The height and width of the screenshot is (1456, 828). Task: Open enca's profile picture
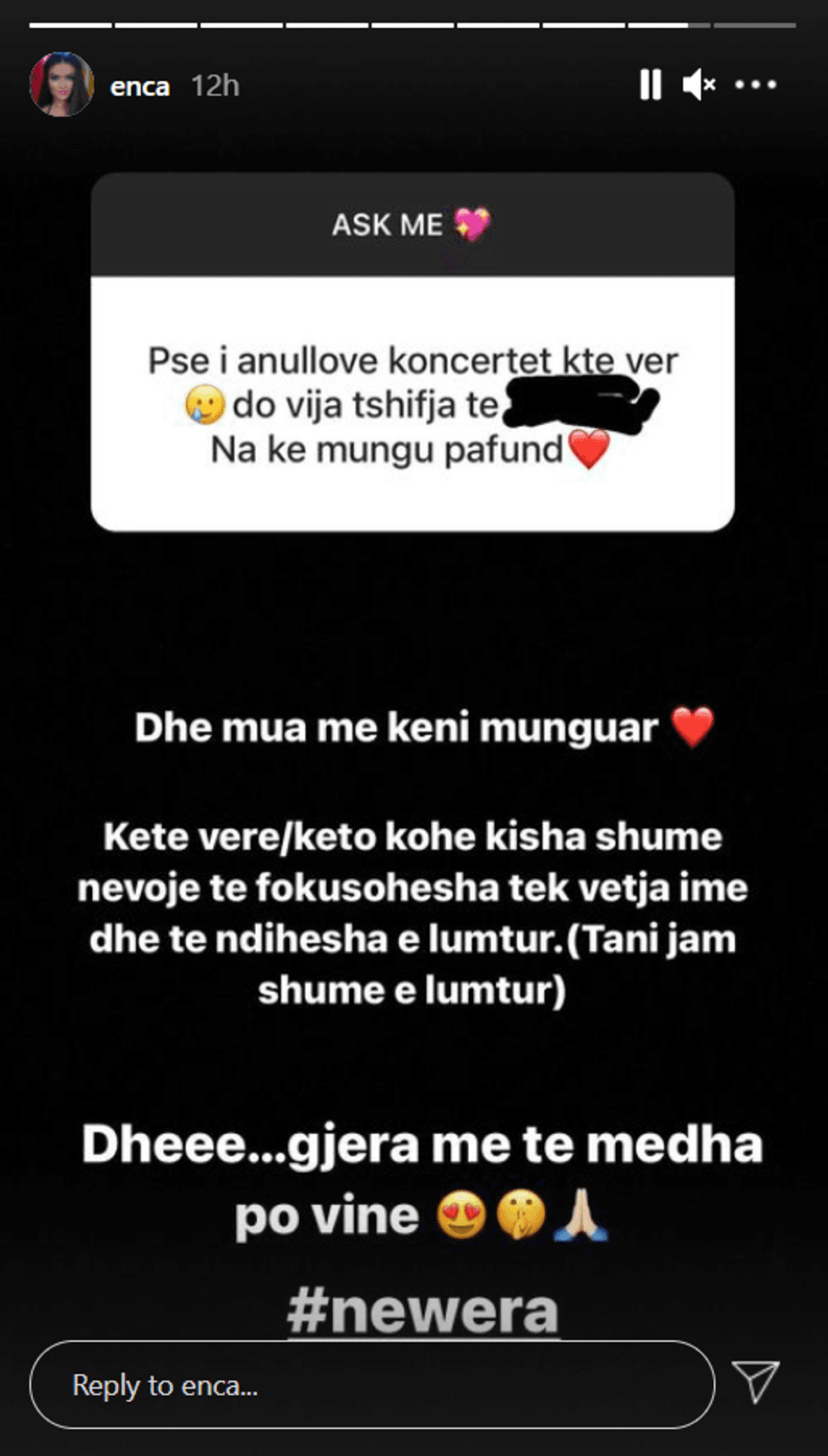[62, 85]
